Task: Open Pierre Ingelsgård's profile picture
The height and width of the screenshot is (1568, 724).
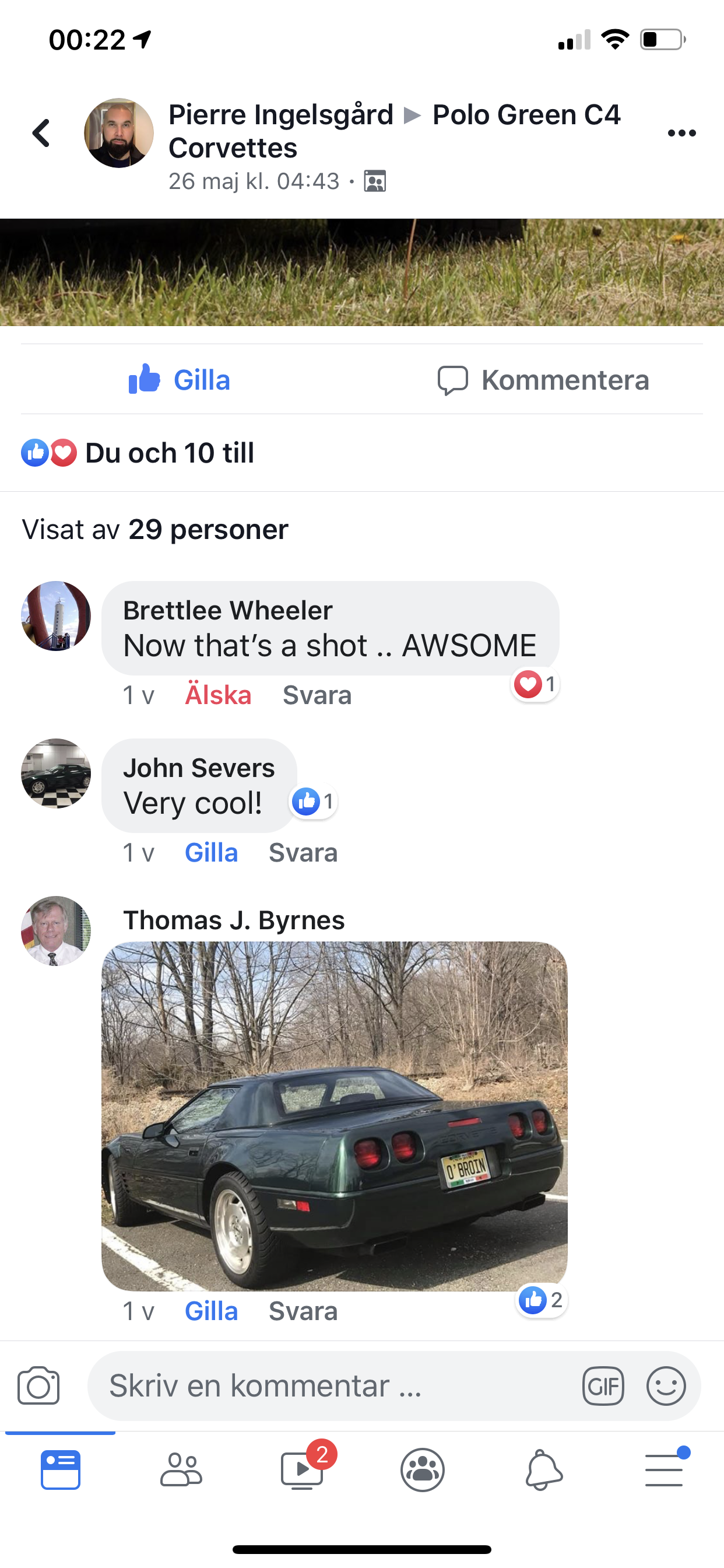Action: (x=119, y=132)
